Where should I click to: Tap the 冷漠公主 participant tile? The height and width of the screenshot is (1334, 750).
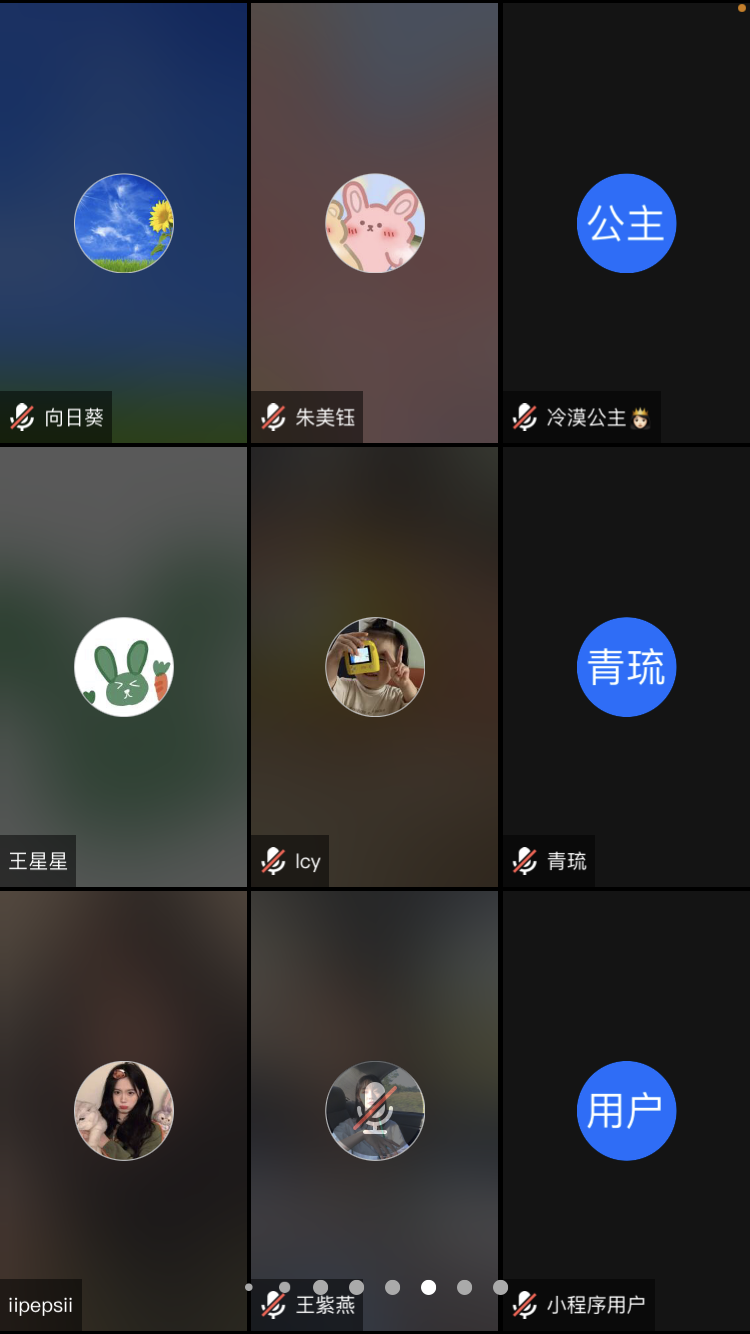(x=626, y=223)
